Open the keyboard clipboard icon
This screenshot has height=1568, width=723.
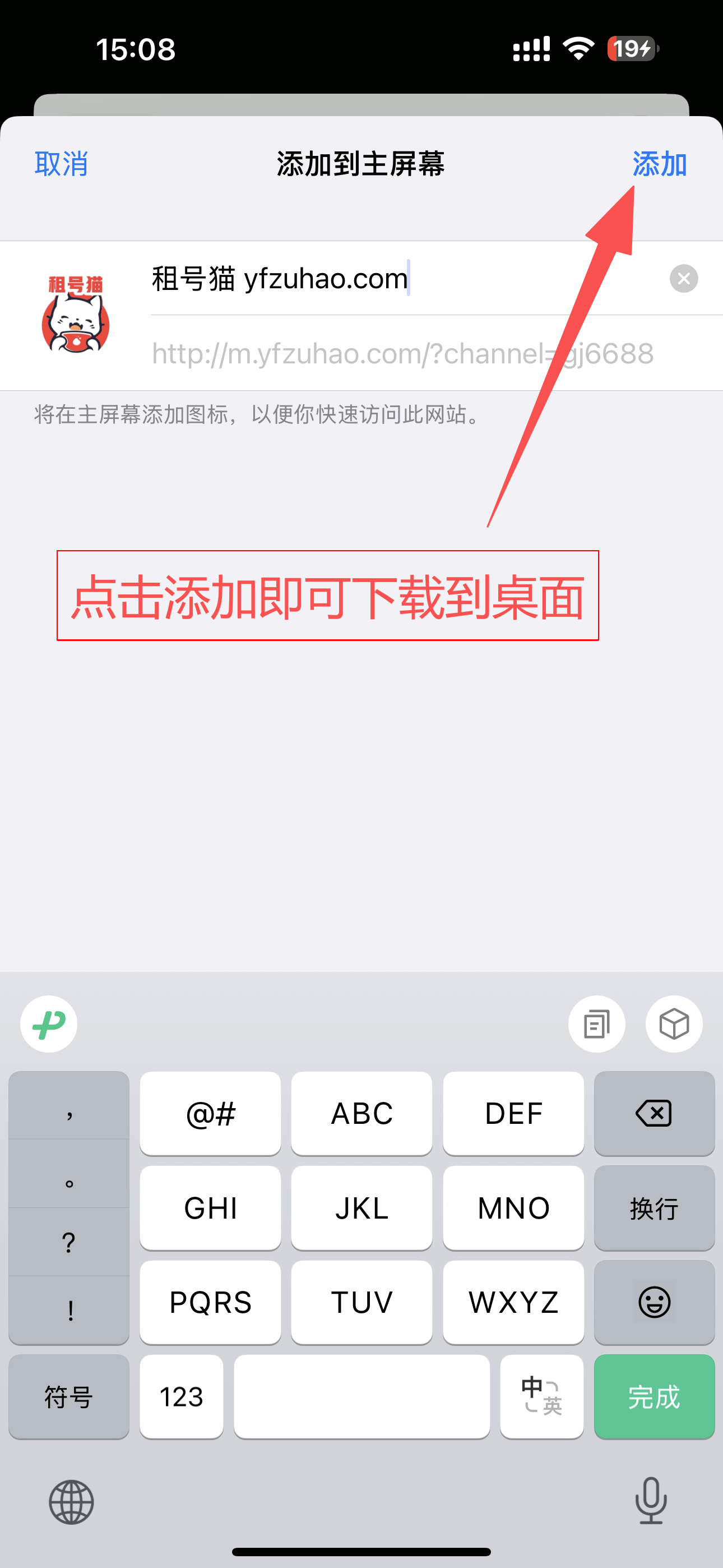596,1024
